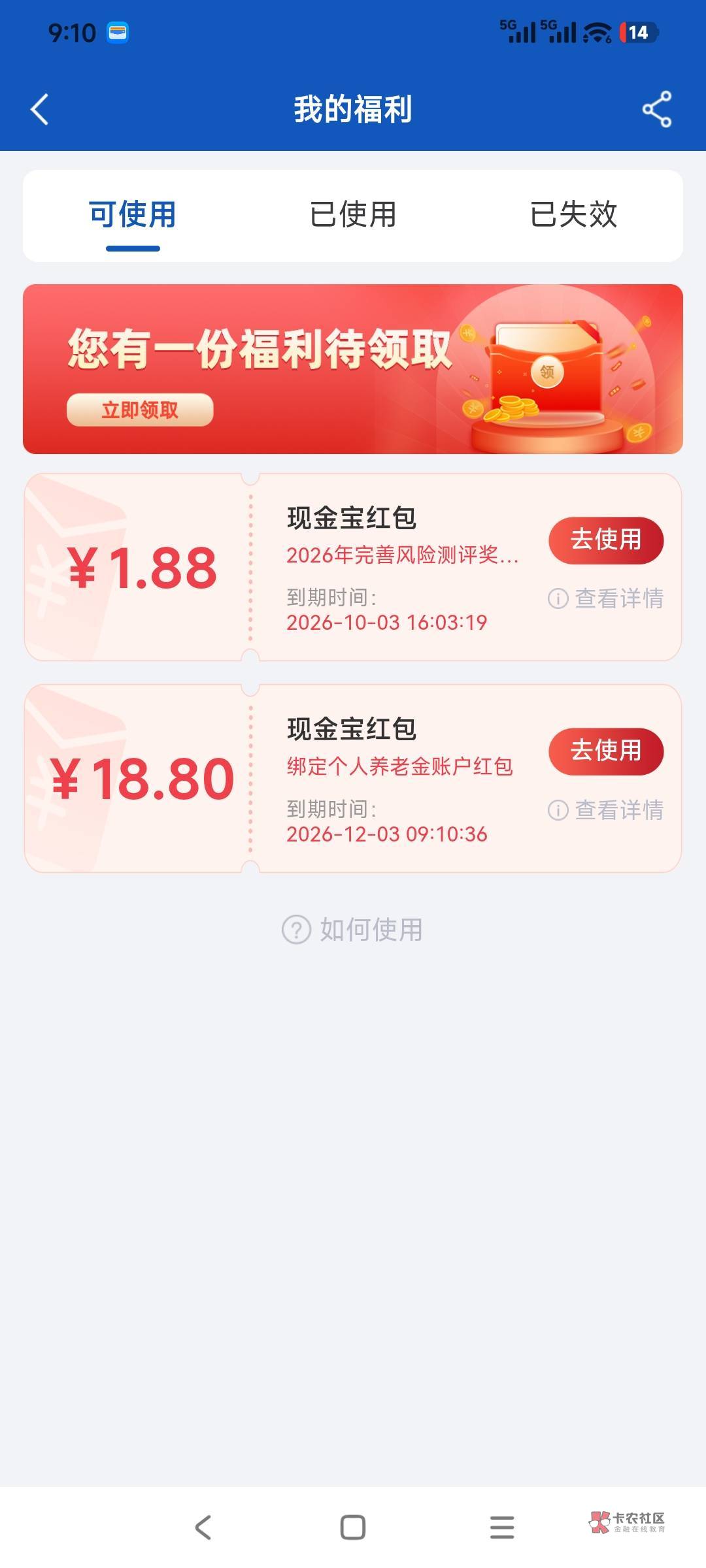Open recent apps from navigation bar
Viewport: 706px width, 1568px height.
pos(502,1527)
